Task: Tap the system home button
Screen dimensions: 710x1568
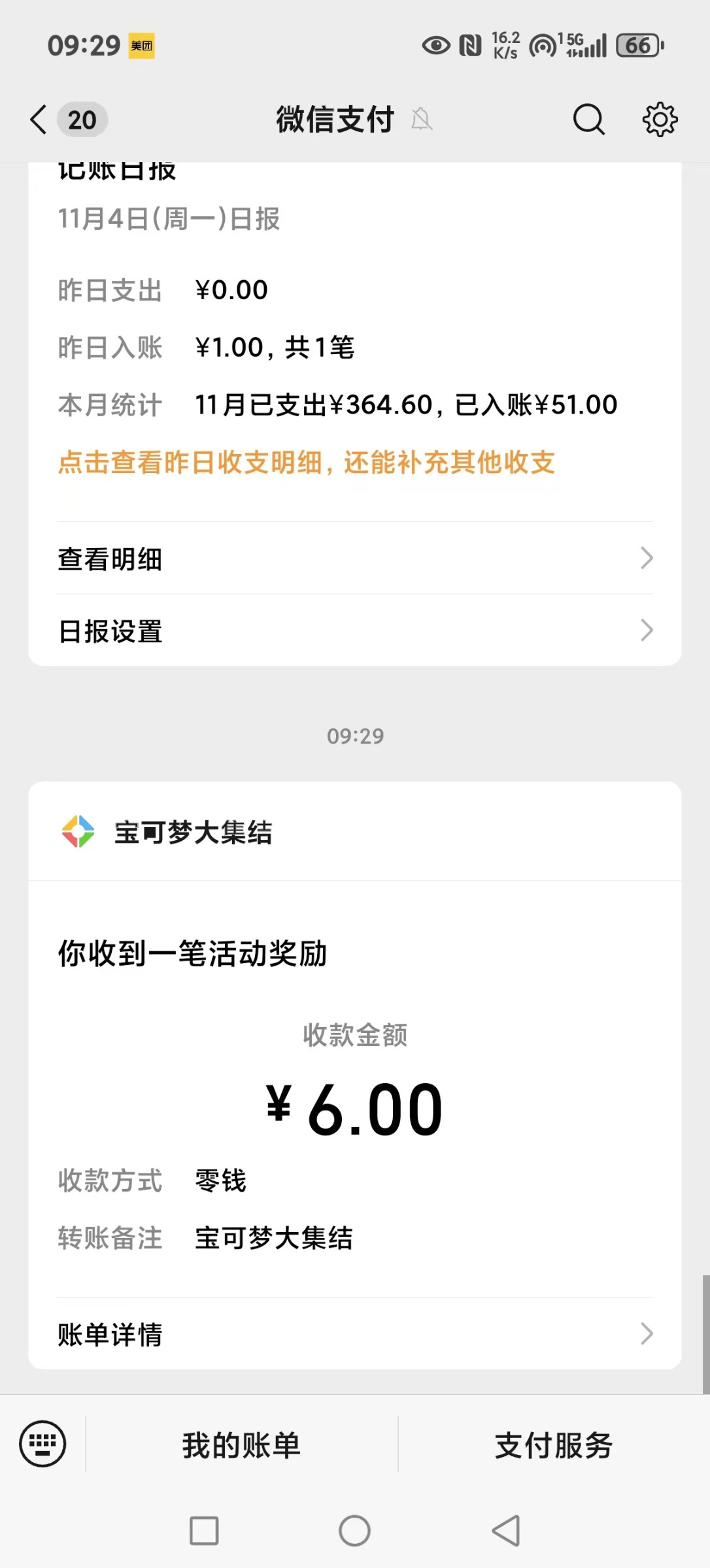Action: pyautogui.click(x=354, y=1530)
